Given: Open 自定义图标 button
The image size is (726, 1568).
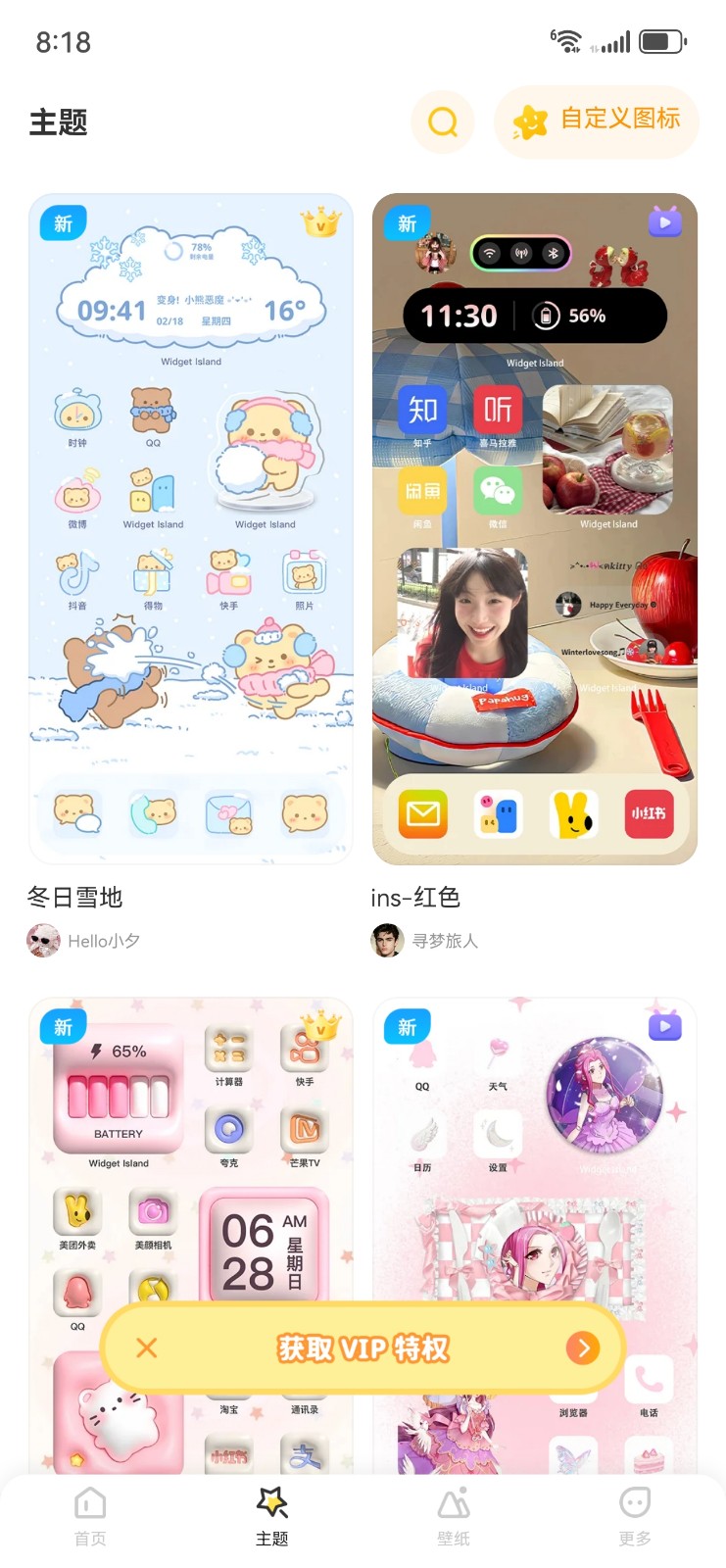Looking at the screenshot, I should [x=597, y=121].
